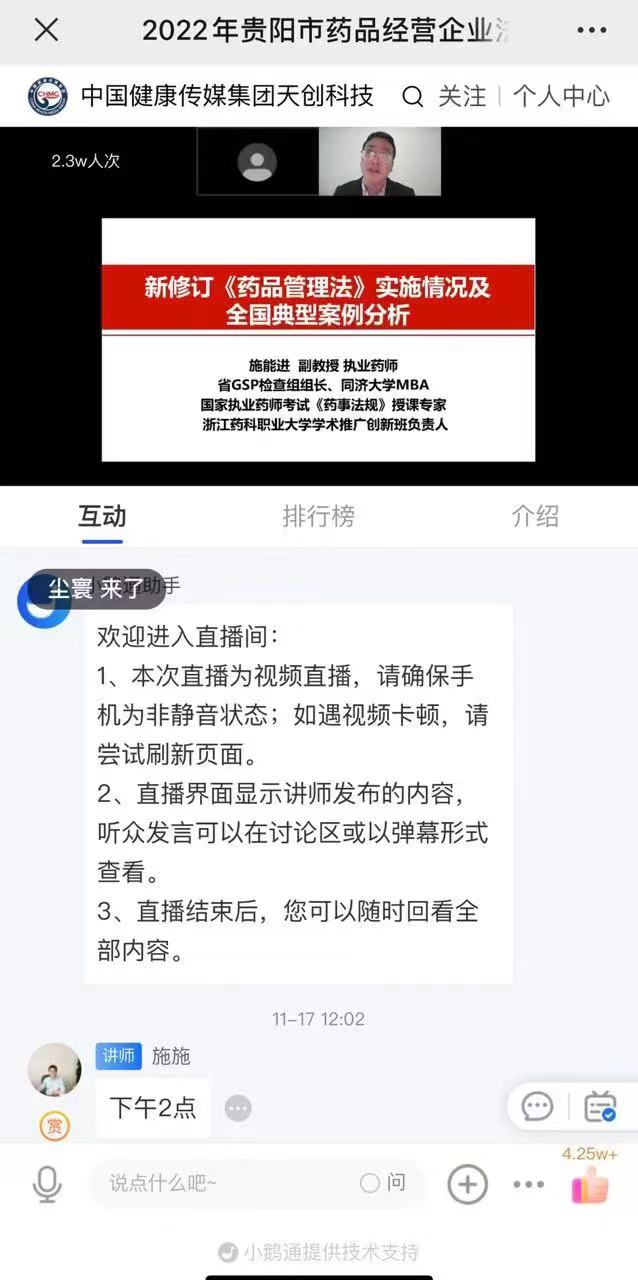The width and height of the screenshot is (638, 1280).
Task: Close the live stream page
Action: 46,31
